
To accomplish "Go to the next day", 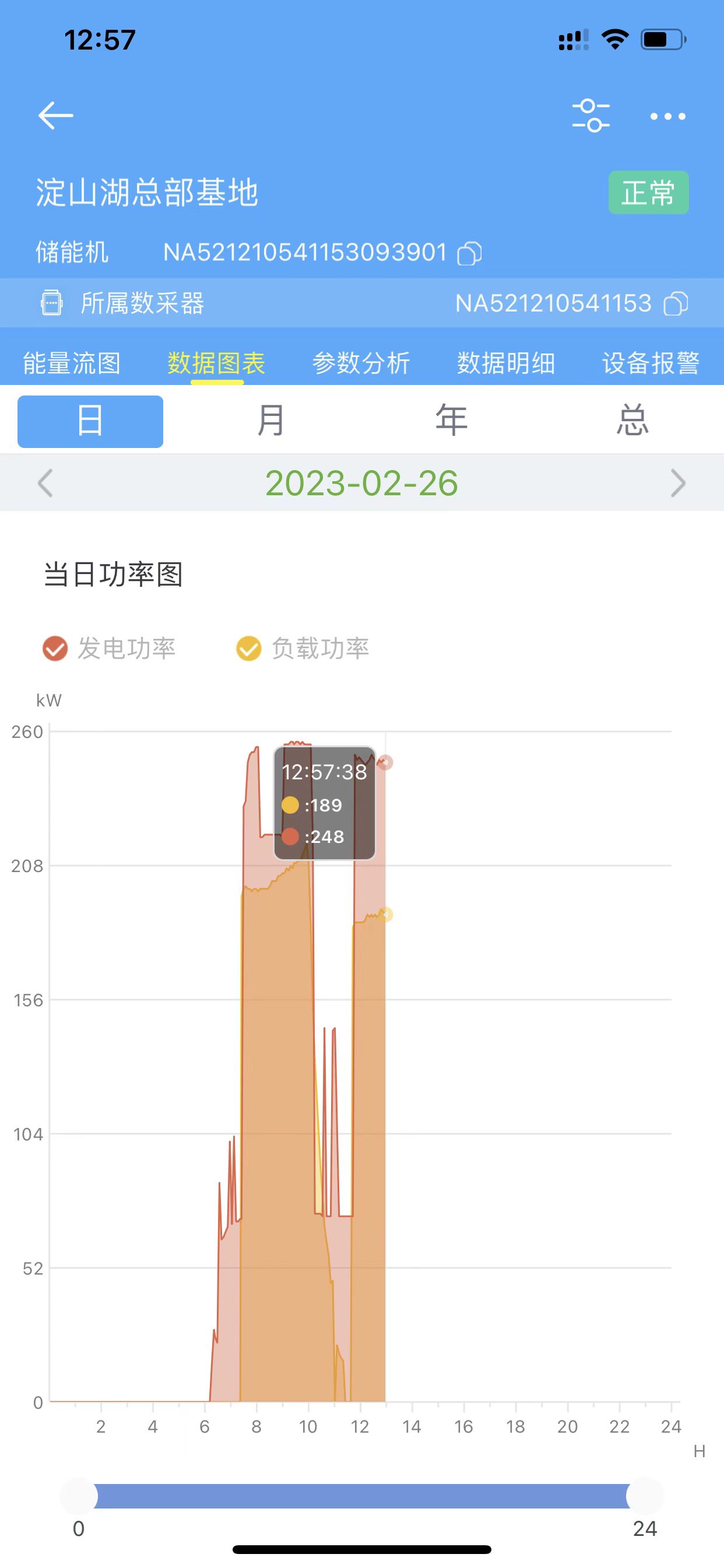I will pyautogui.click(x=678, y=484).
